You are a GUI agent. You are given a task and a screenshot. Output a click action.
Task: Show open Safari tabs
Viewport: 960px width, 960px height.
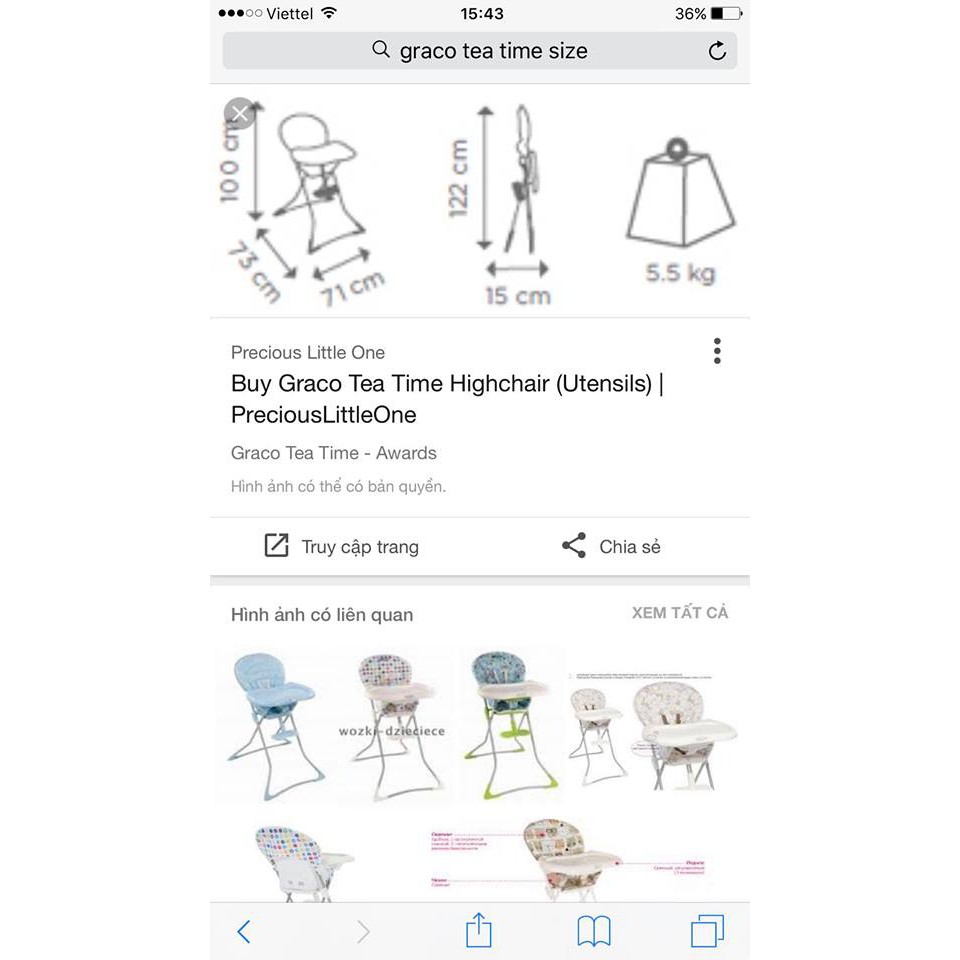(707, 932)
